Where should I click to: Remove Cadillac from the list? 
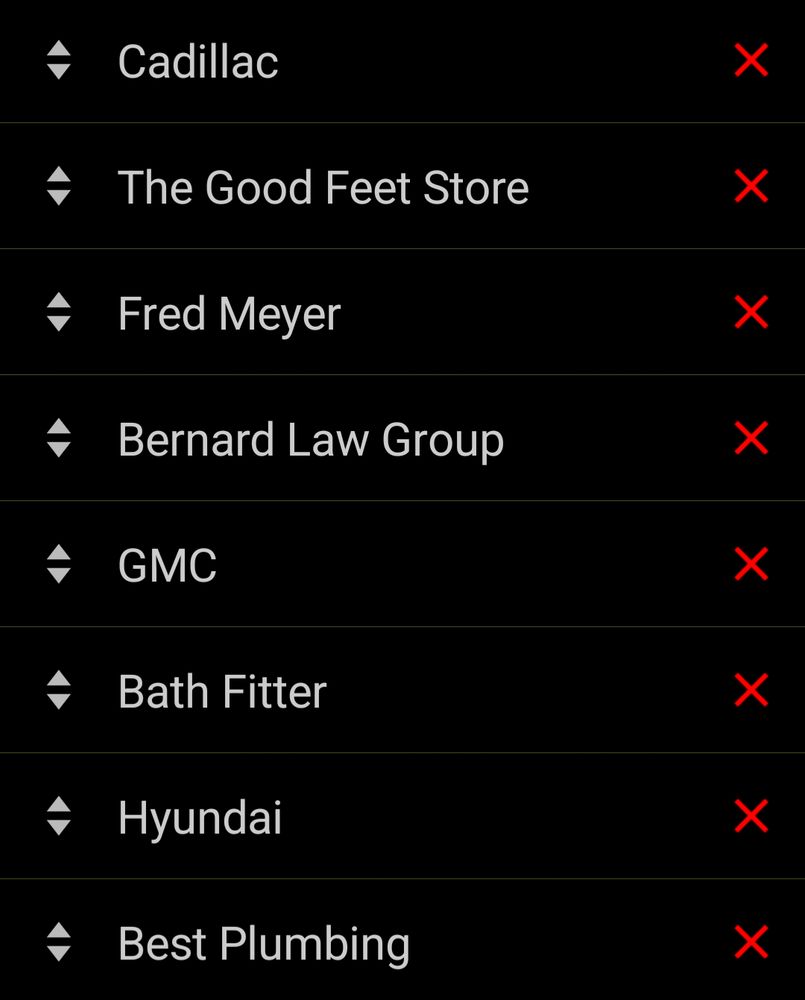(x=751, y=61)
